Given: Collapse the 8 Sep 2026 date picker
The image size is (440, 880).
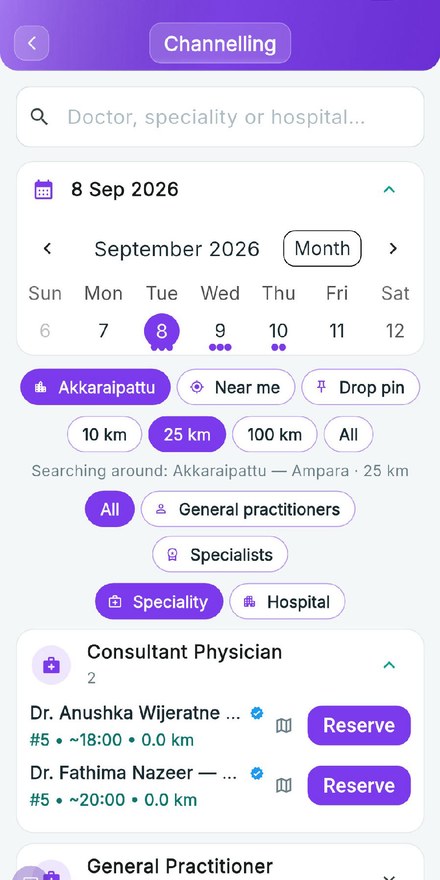Looking at the screenshot, I should coord(389,190).
